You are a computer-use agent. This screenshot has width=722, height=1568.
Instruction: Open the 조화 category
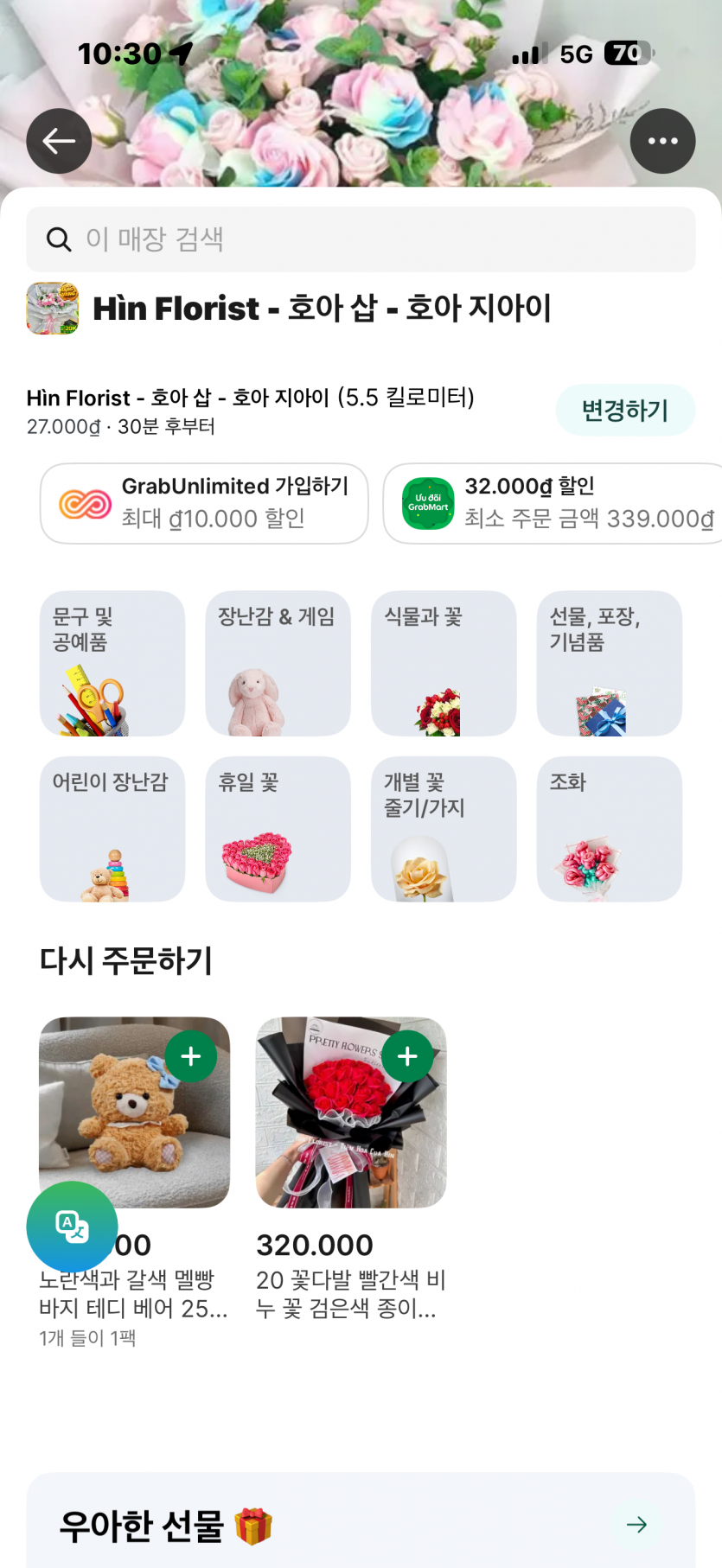609,829
